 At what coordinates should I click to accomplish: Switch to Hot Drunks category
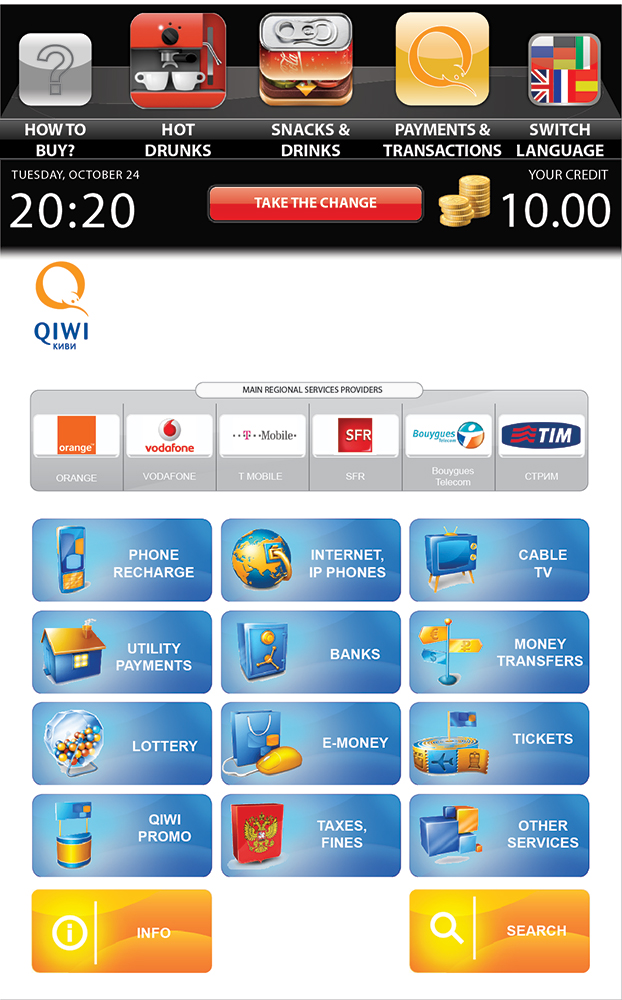(x=178, y=62)
